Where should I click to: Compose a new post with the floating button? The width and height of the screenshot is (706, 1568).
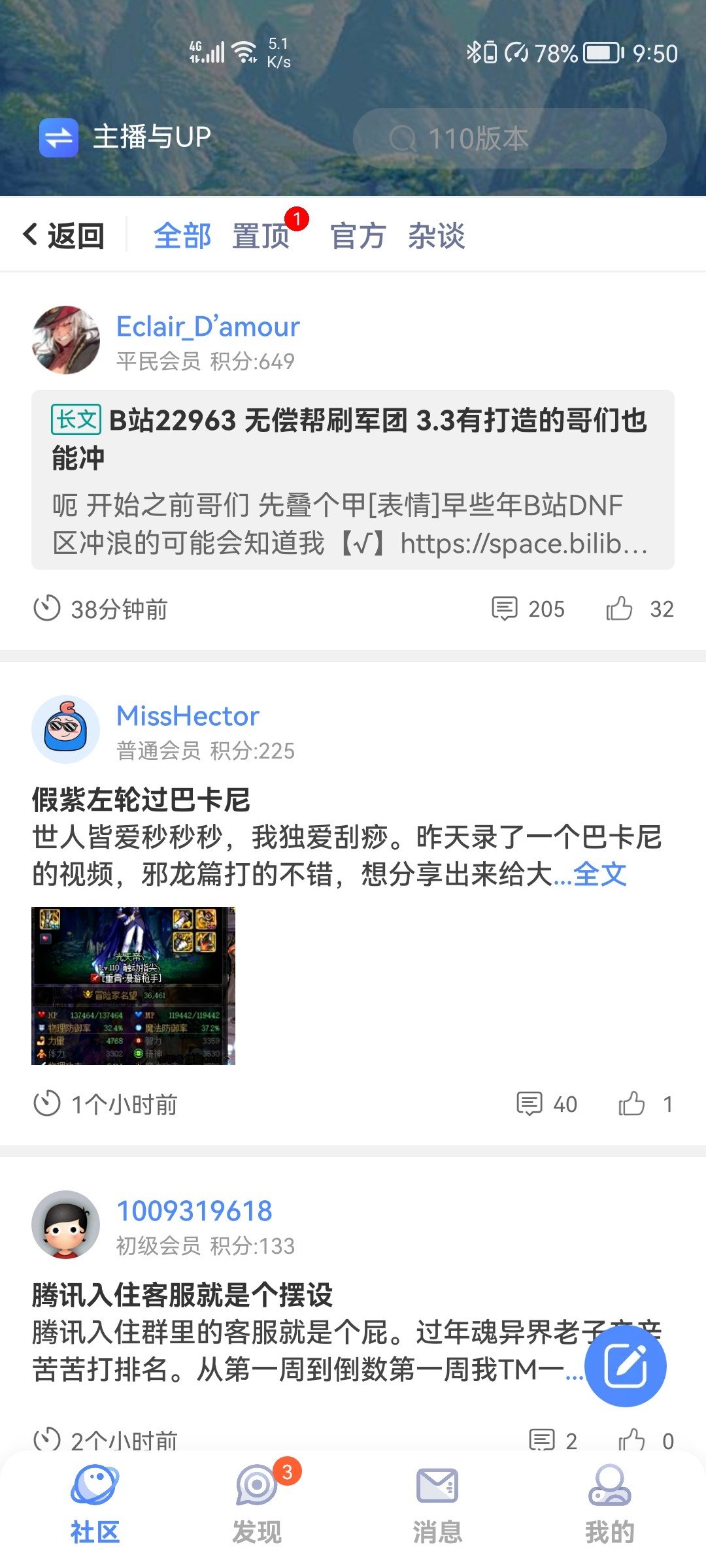[626, 1365]
